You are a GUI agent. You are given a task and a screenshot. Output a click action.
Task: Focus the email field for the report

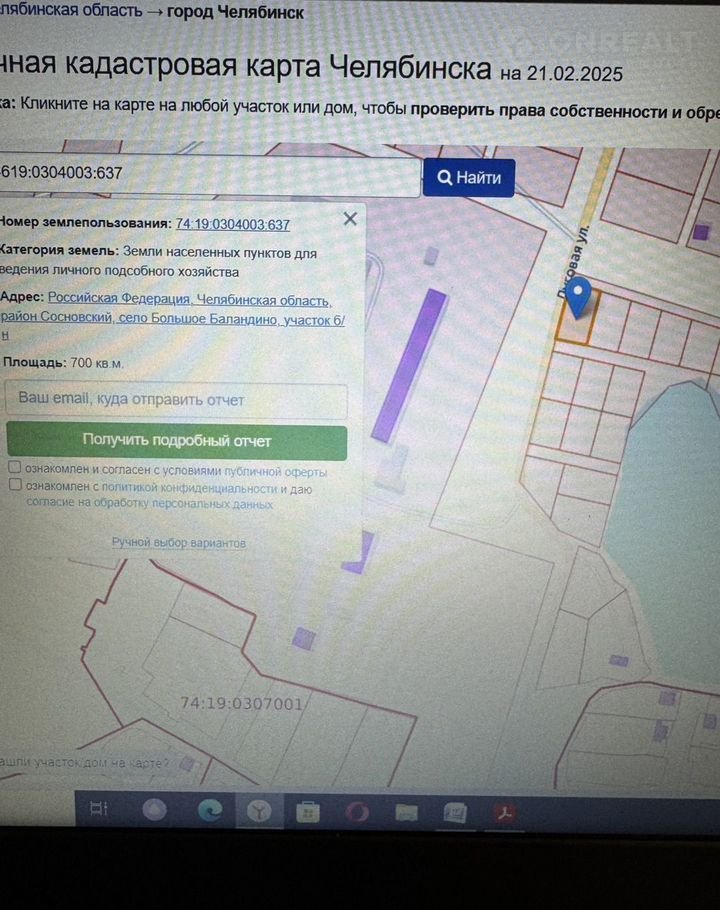pos(177,400)
